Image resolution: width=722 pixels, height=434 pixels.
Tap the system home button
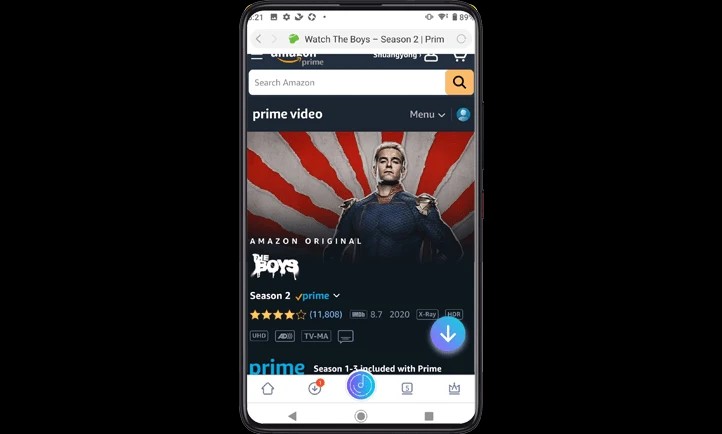pyautogui.click(x=361, y=416)
